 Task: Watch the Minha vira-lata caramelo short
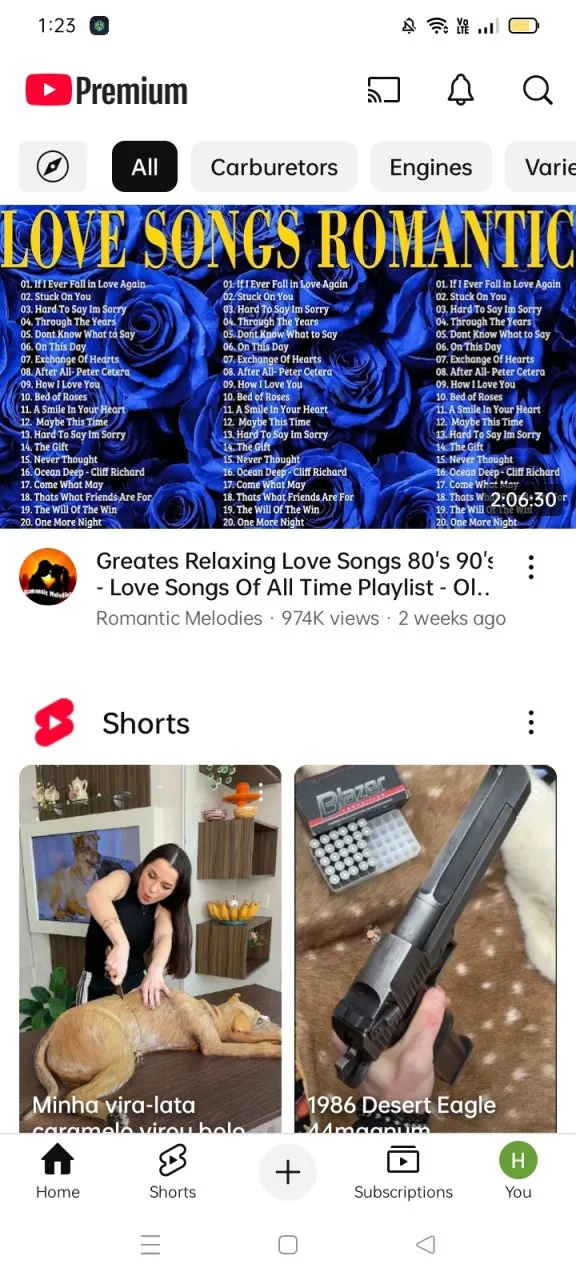coord(150,949)
